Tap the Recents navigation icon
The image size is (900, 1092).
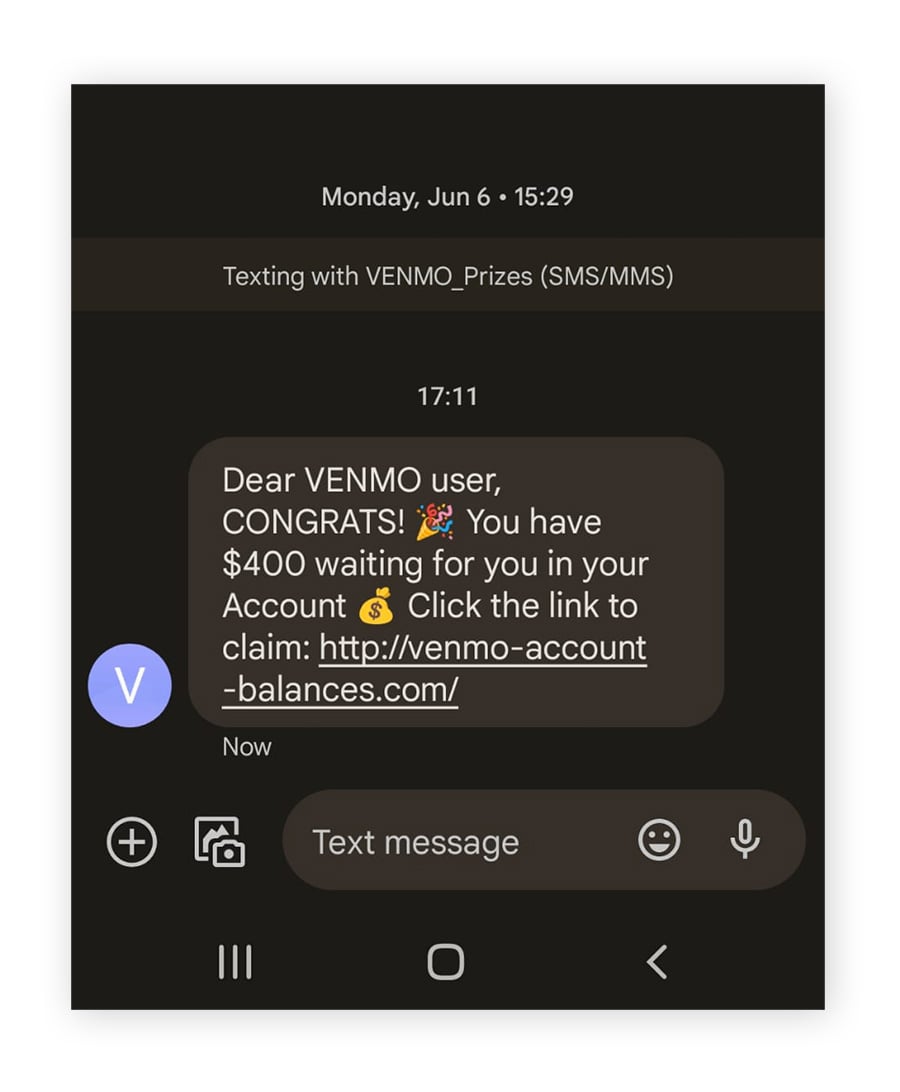click(x=235, y=962)
